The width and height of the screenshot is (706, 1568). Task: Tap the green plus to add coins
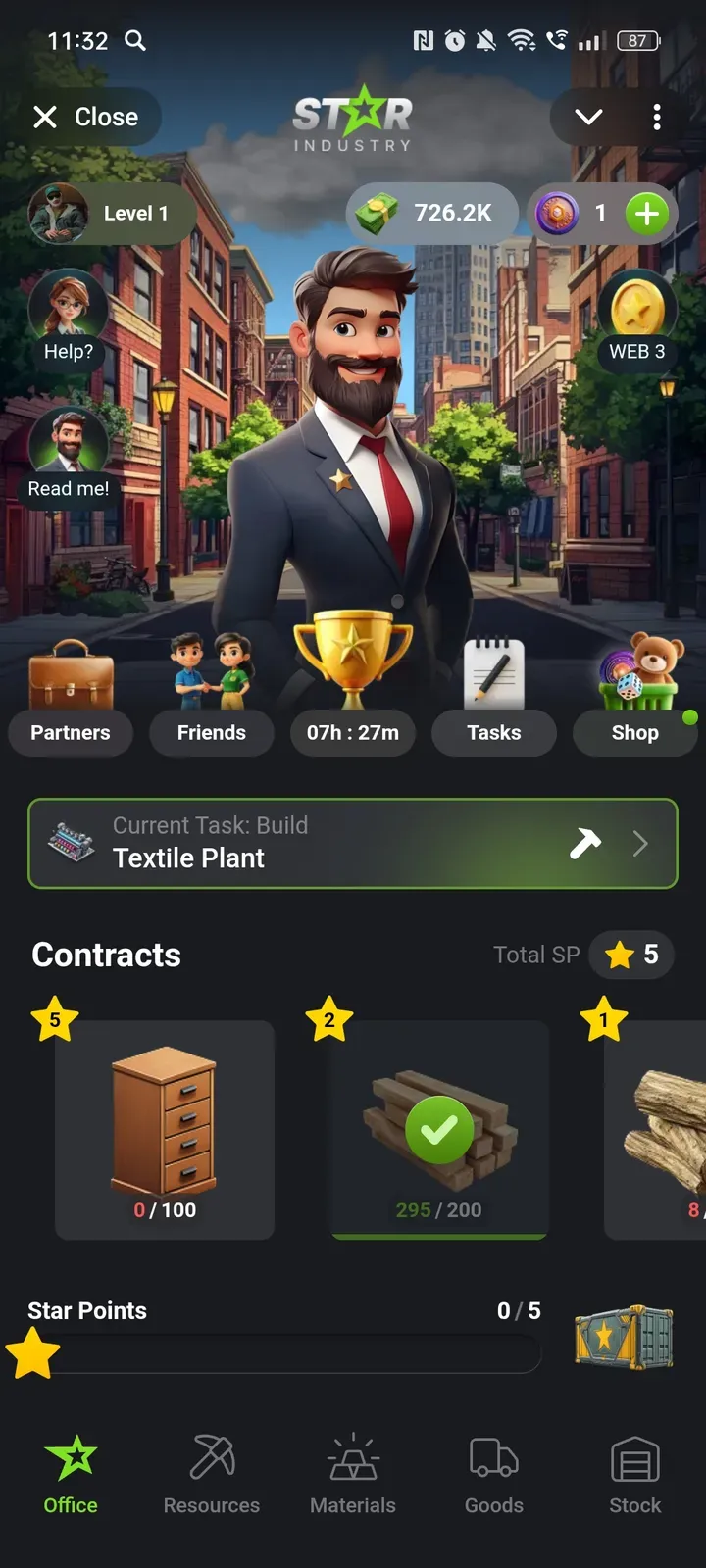pyautogui.click(x=646, y=213)
